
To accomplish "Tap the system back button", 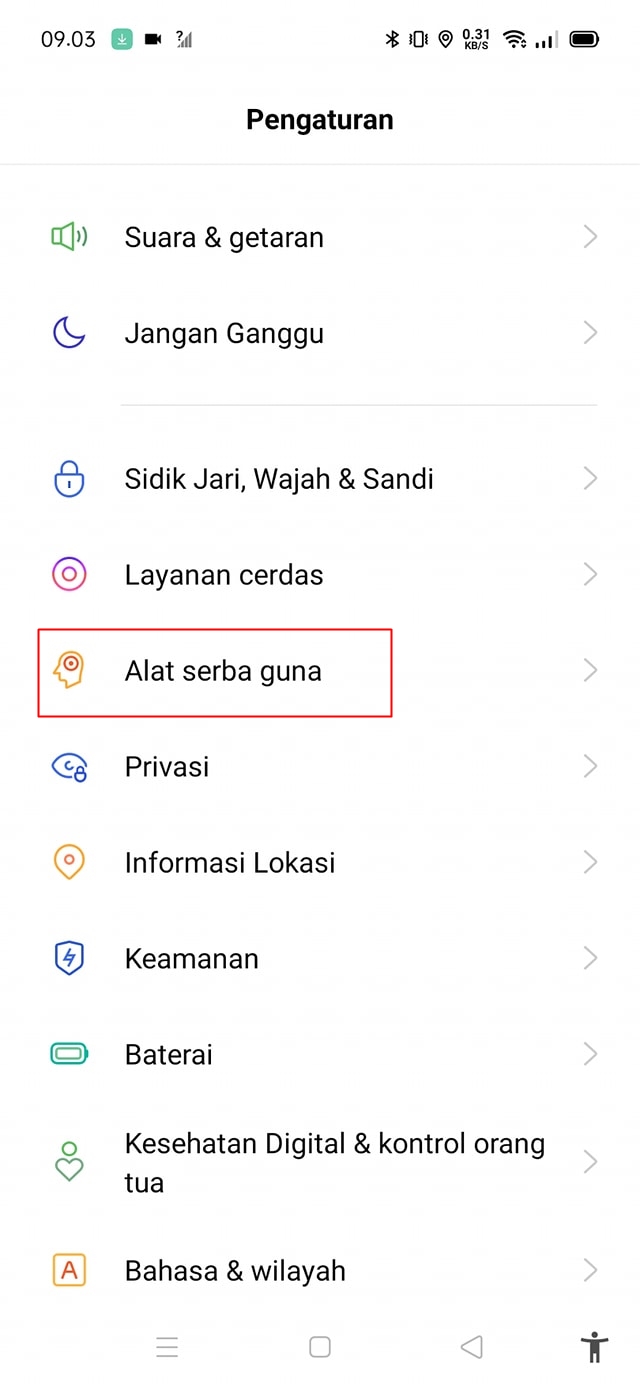I will tap(472, 1347).
